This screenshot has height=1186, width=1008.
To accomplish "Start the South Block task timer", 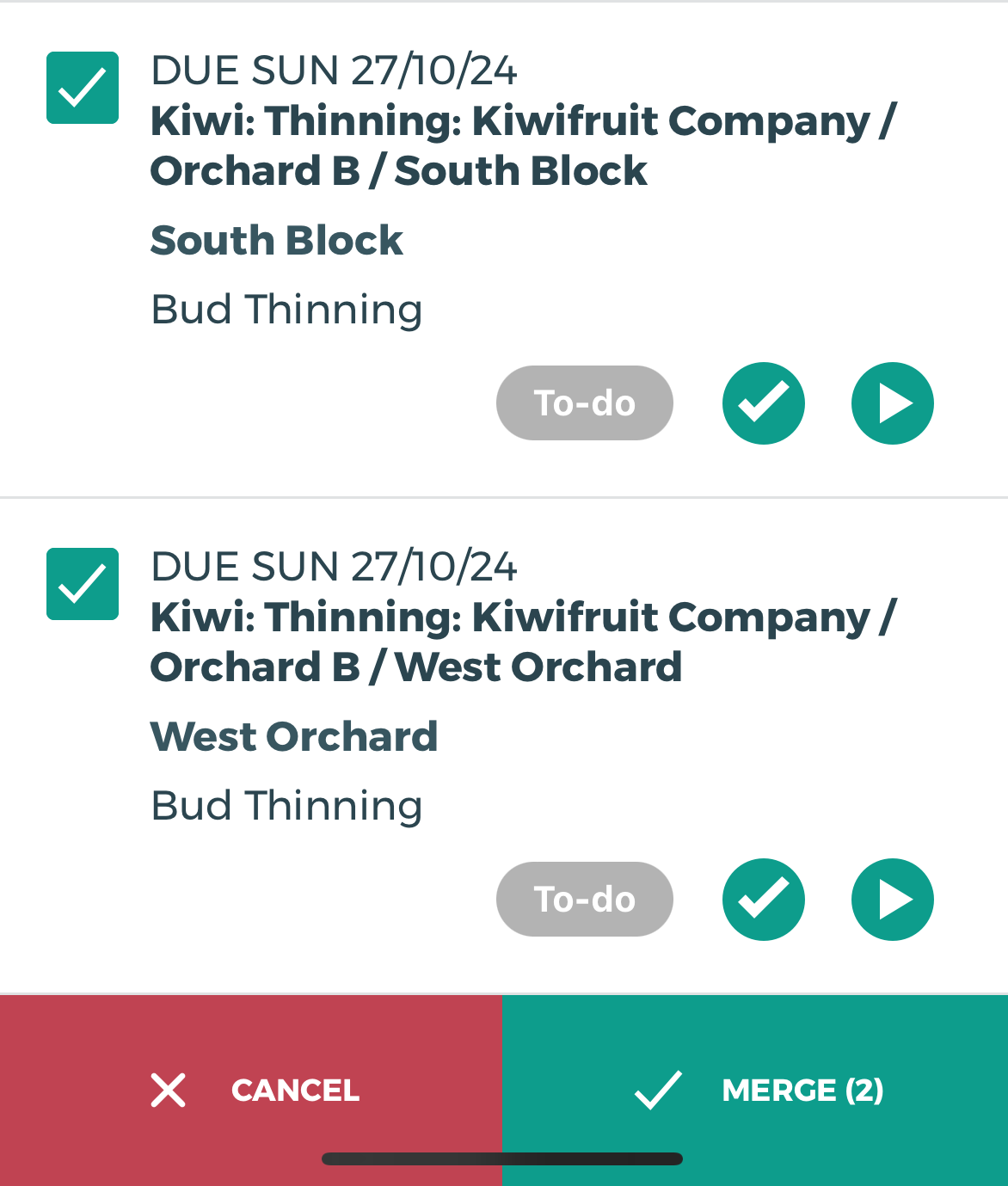I will (892, 403).
